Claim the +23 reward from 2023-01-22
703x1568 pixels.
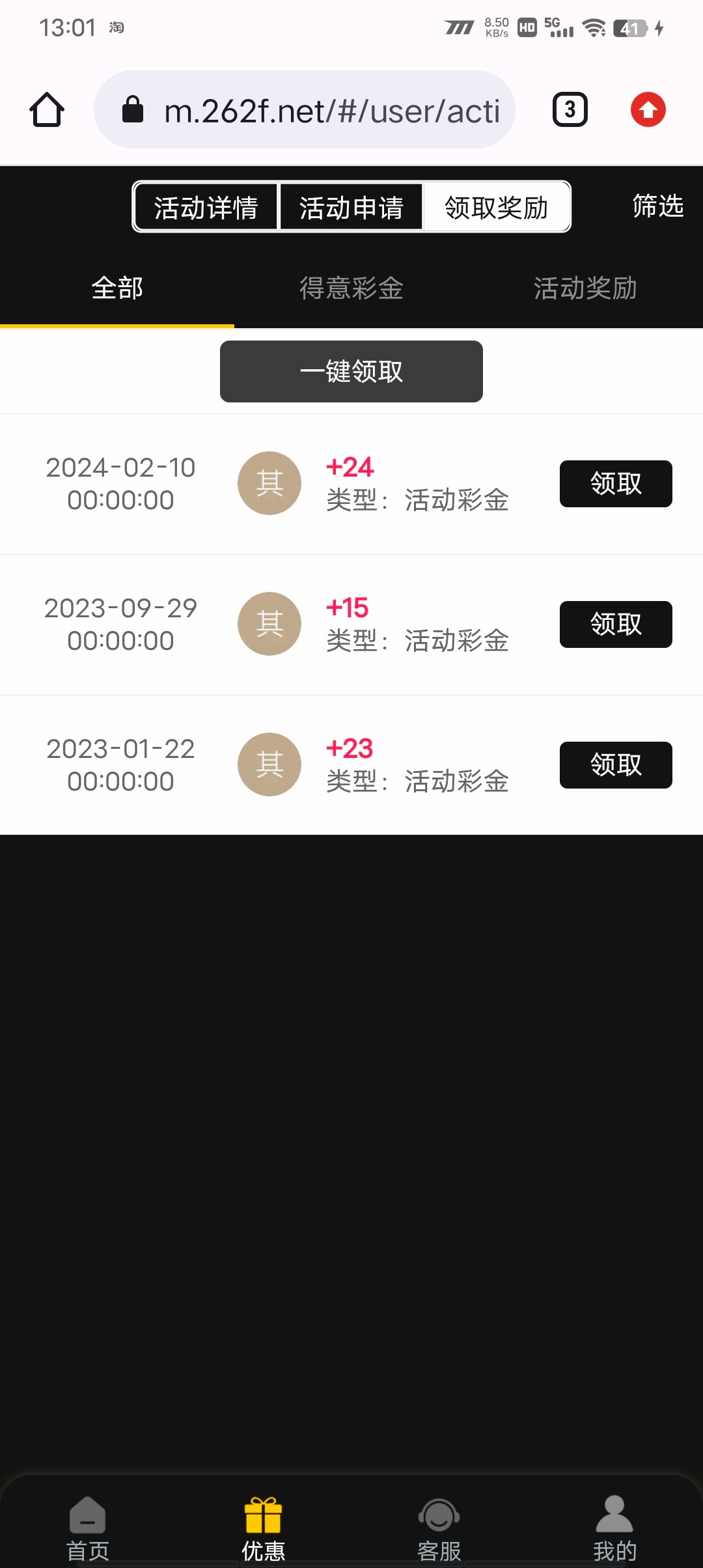click(x=616, y=765)
